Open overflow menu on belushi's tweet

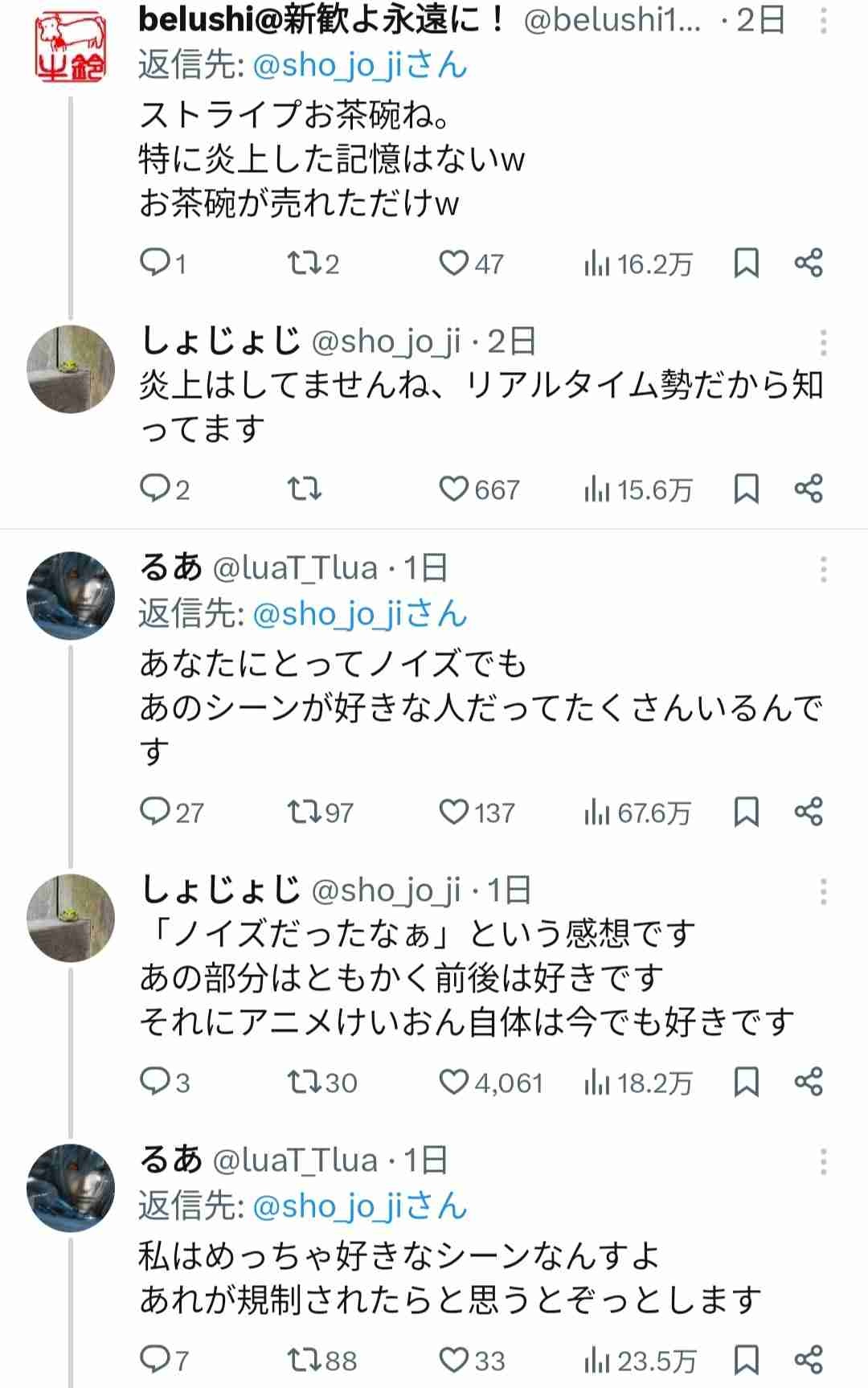823,22
